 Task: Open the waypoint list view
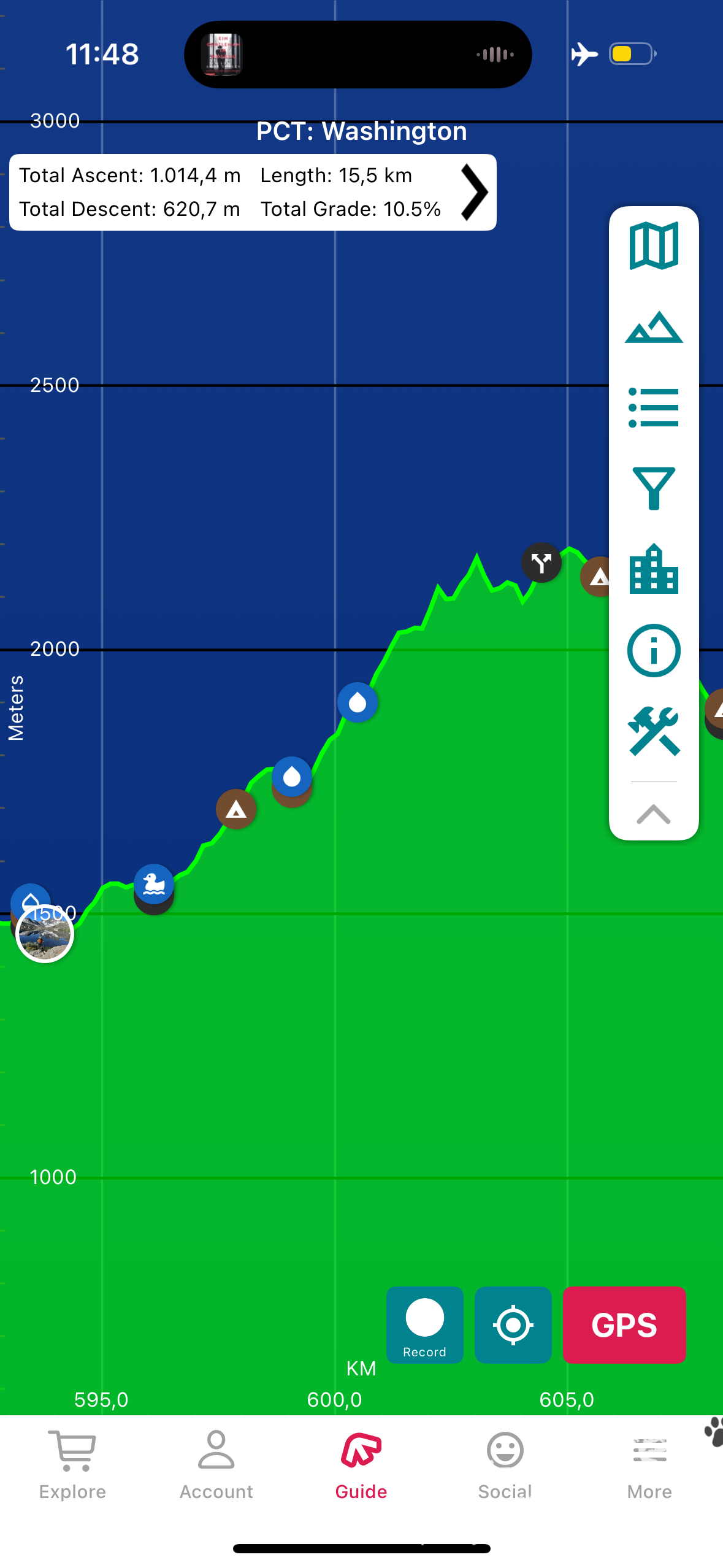[x=654, y=407]
